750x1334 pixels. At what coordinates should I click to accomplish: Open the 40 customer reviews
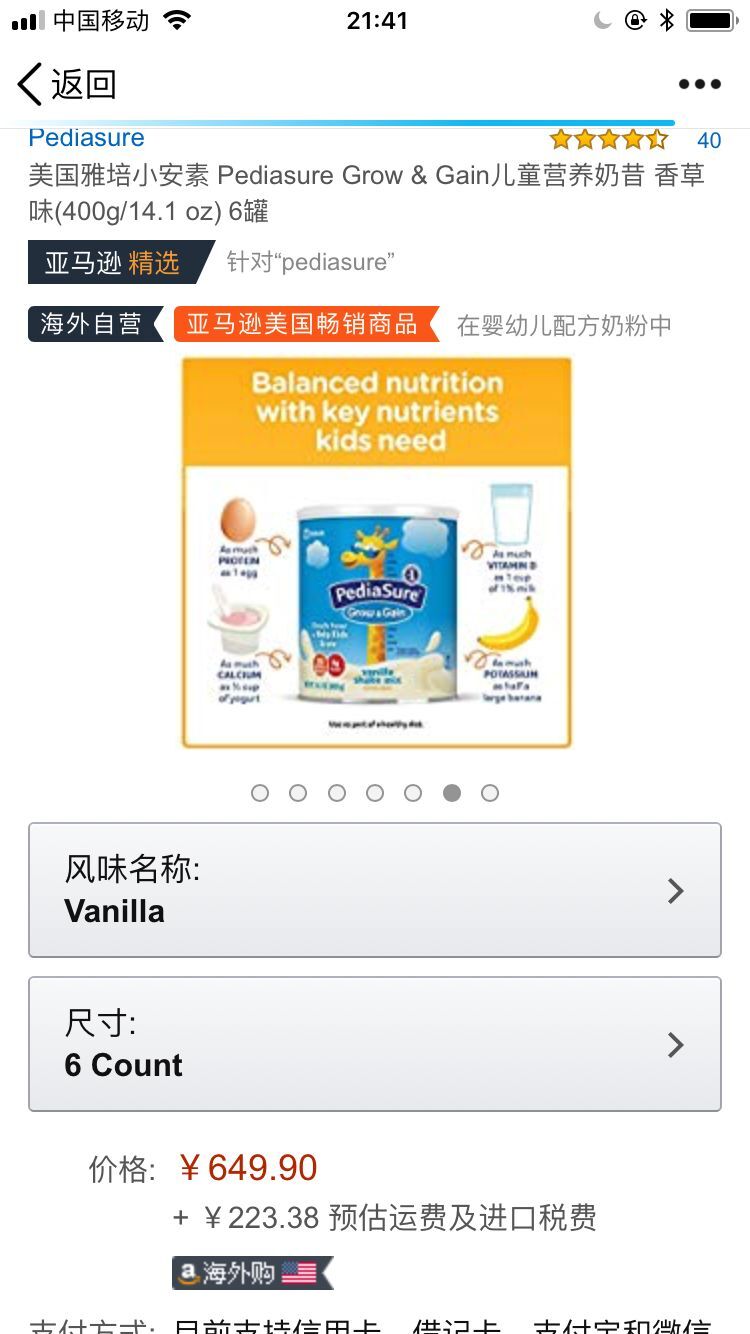coord(709,140)
